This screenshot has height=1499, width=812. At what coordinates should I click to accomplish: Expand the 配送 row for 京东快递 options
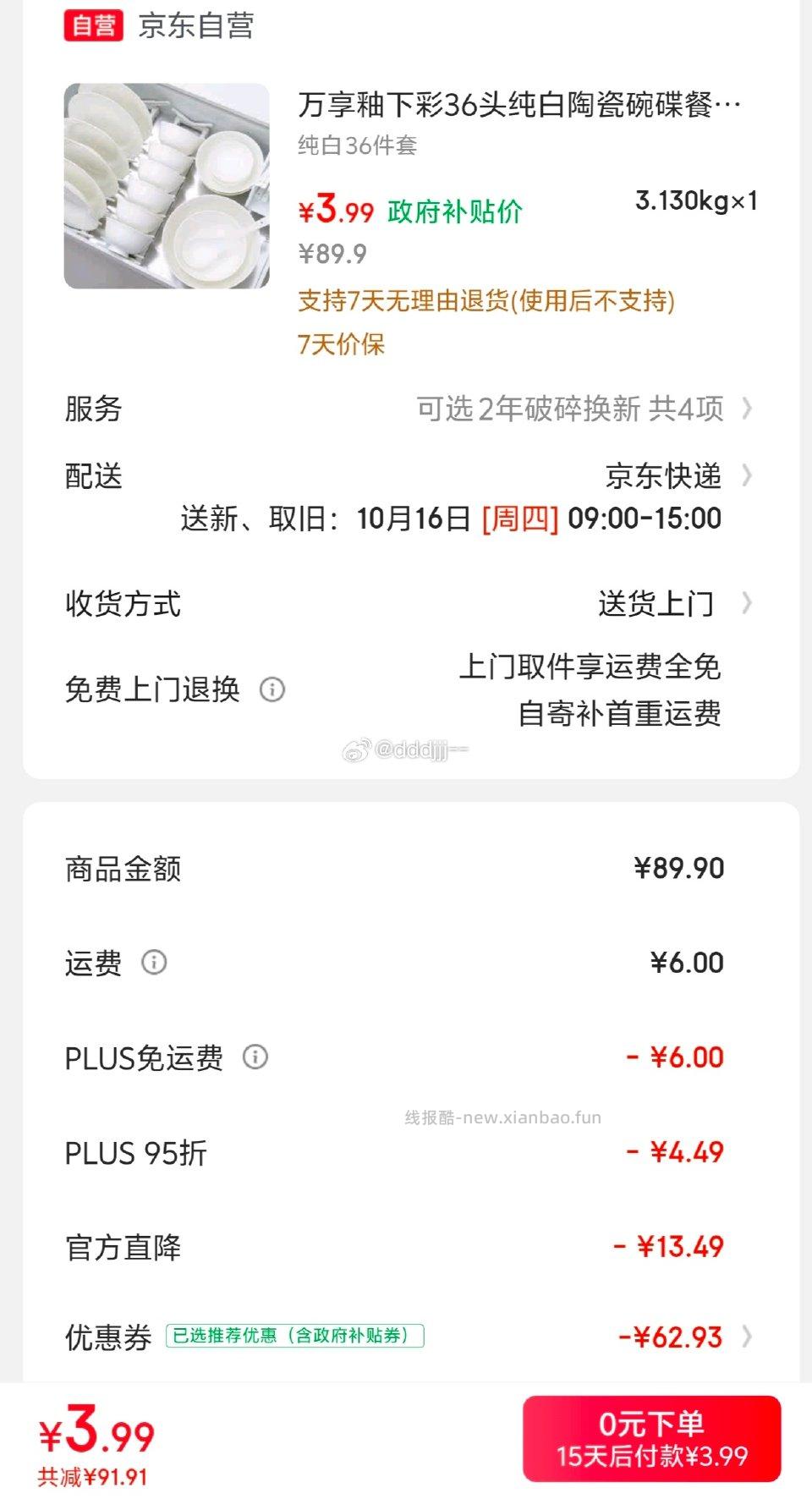748,476
